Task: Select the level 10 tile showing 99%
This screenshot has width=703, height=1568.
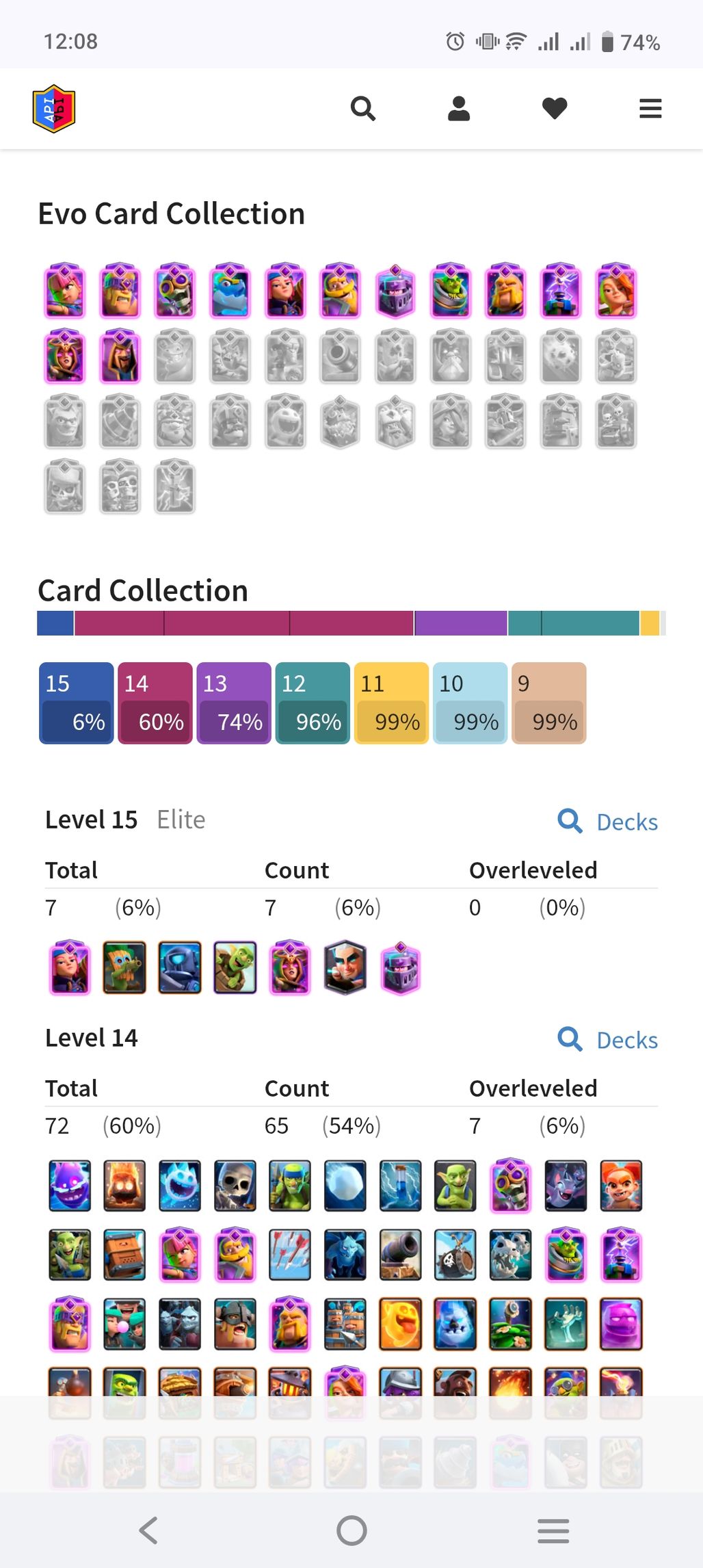Action: (x=470, y=703)
